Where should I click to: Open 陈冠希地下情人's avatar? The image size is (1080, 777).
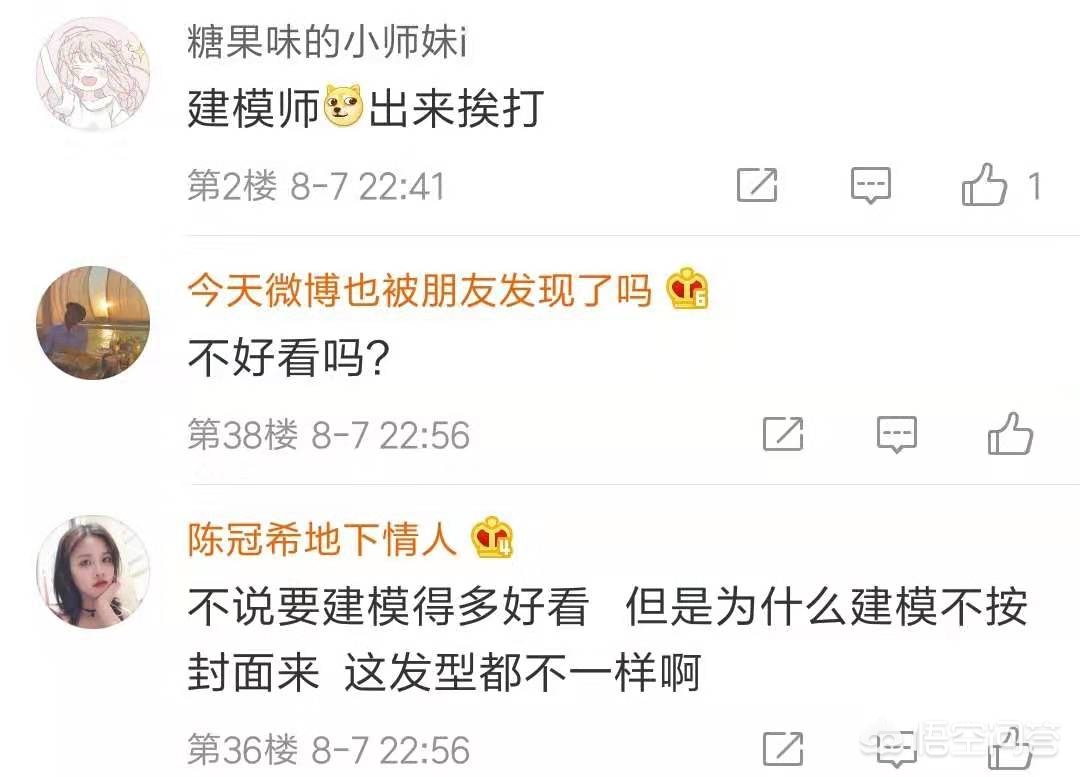[x=93, y=571]
